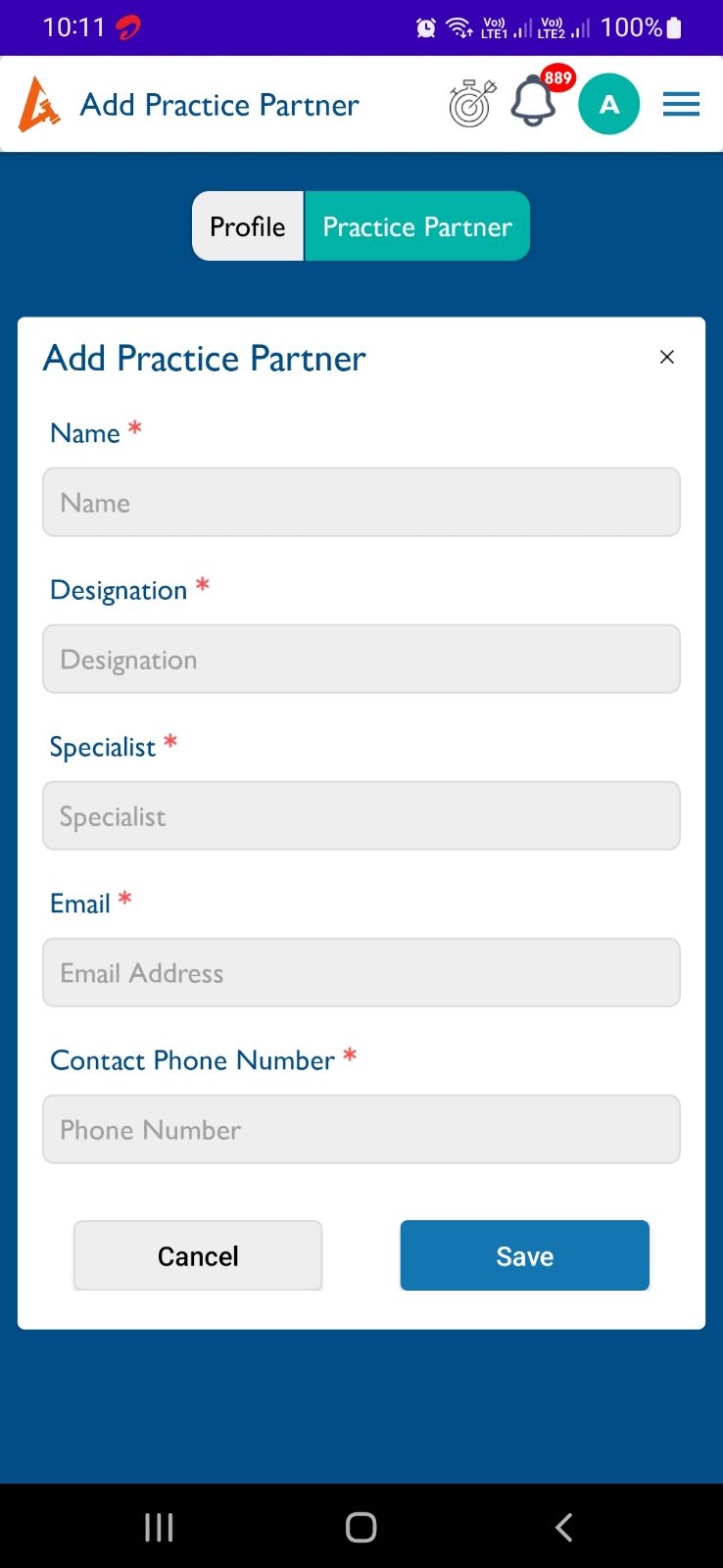Open the target goals icon
The width and height of the screenshot is (723, 1568).
[472, 104]
